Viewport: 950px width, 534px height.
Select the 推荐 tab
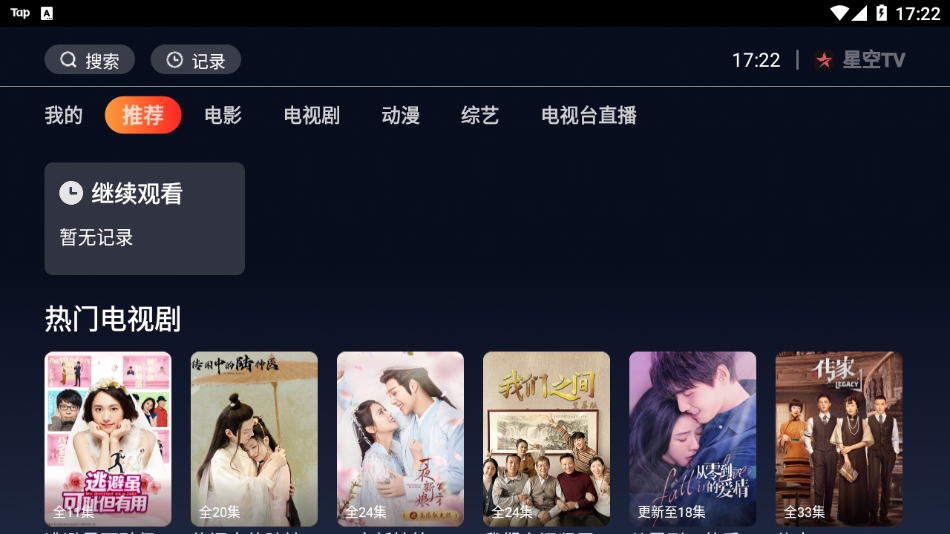[x=143, y=116]
